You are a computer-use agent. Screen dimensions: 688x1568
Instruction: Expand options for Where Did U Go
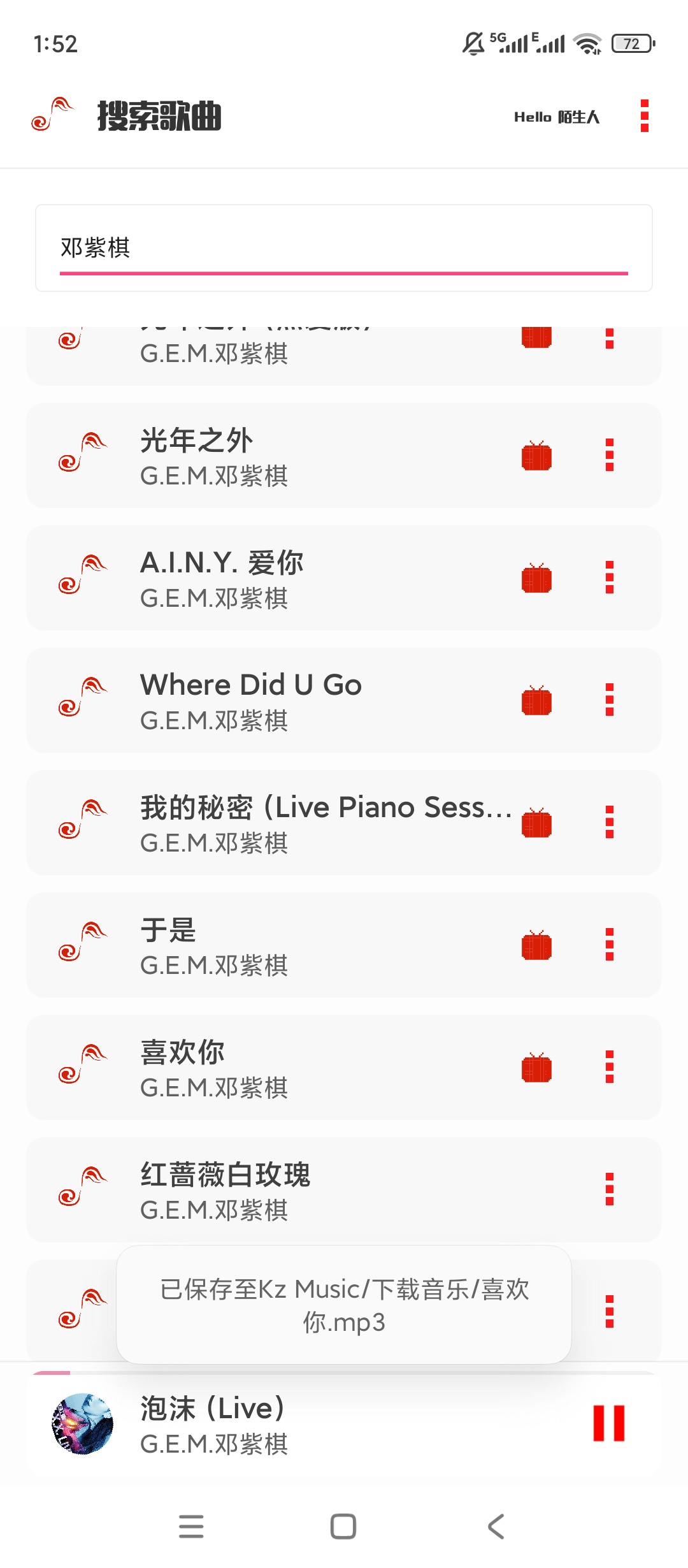pyautogui.click(x=610, y=701)
